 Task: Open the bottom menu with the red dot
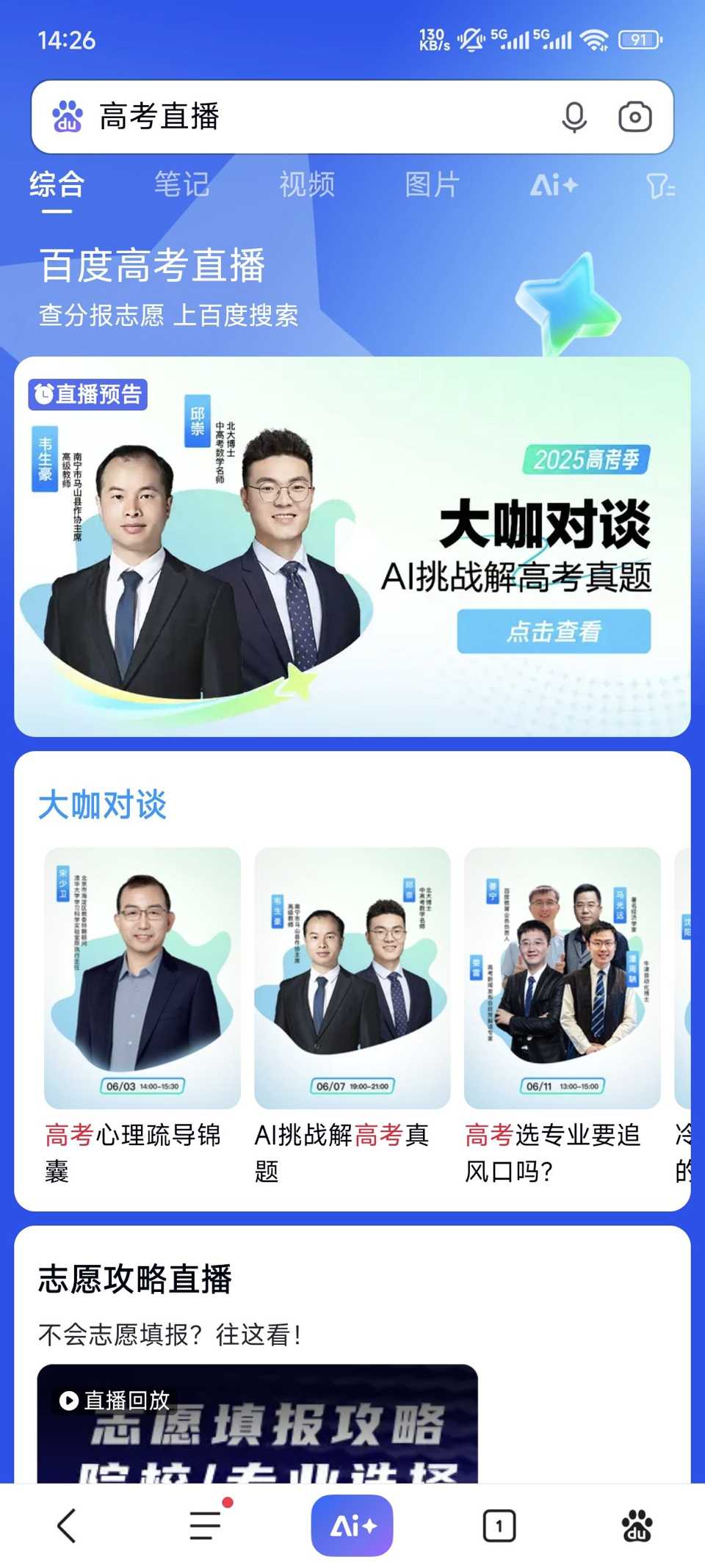tap(206, 1525)
